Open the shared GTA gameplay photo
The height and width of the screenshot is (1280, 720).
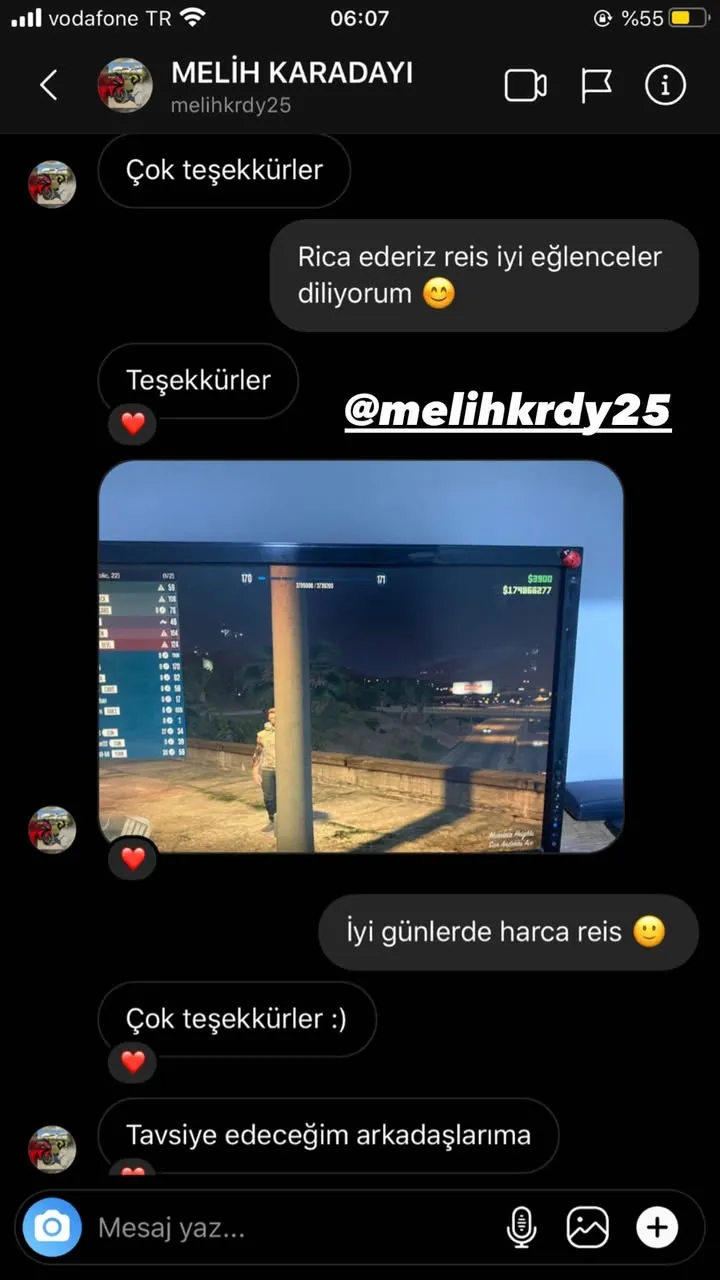point(360,650)
